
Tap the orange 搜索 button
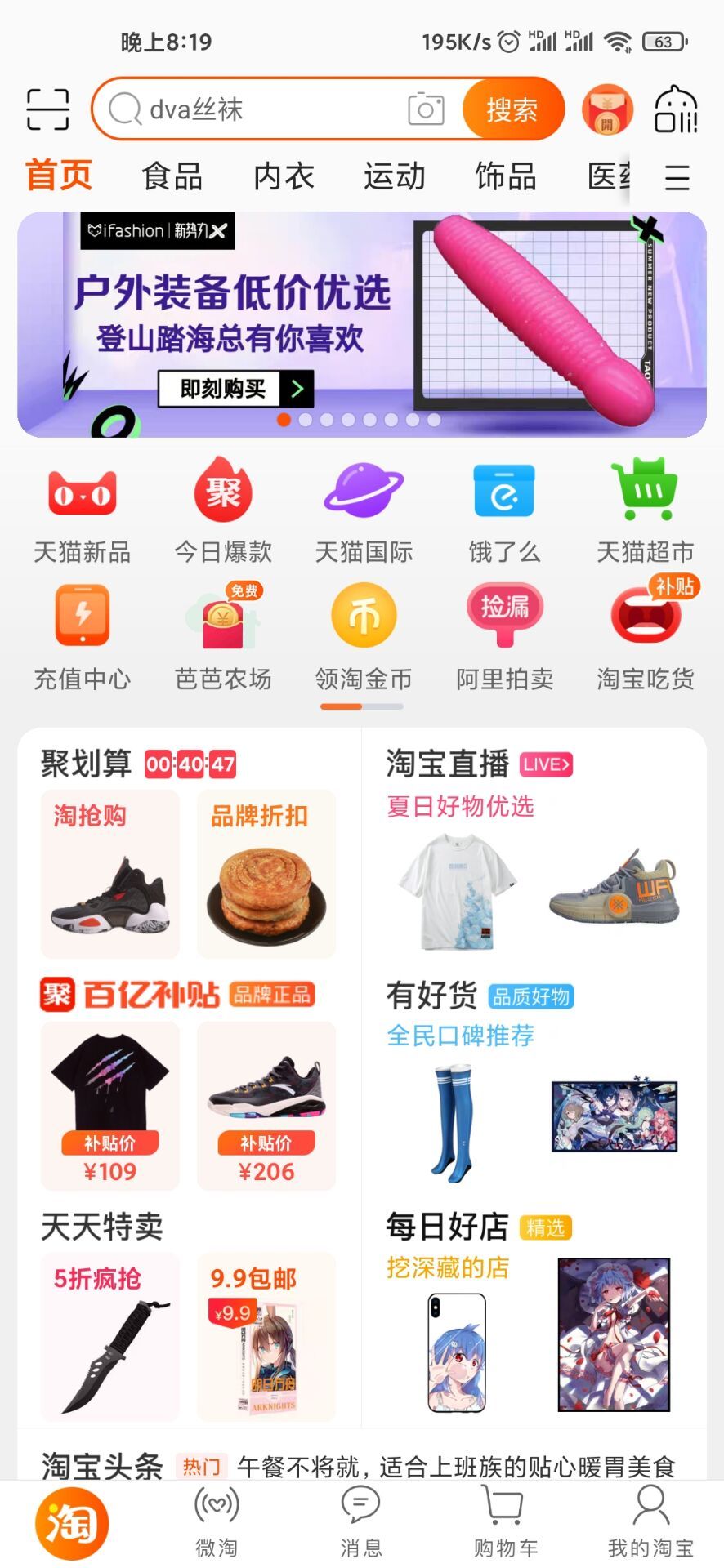(512, 109)
